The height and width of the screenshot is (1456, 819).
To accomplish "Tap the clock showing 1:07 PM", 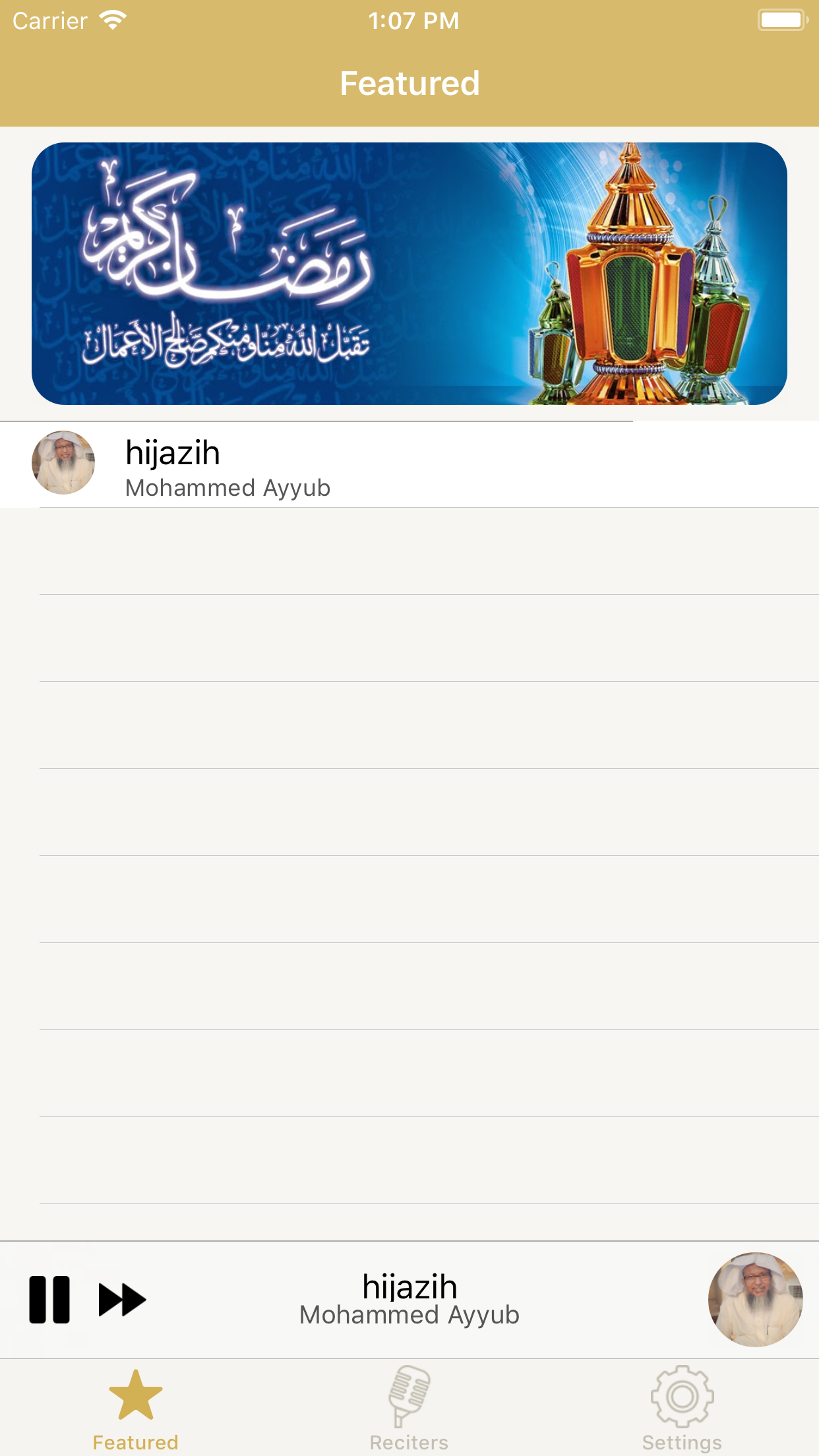I will pos(413,20).
